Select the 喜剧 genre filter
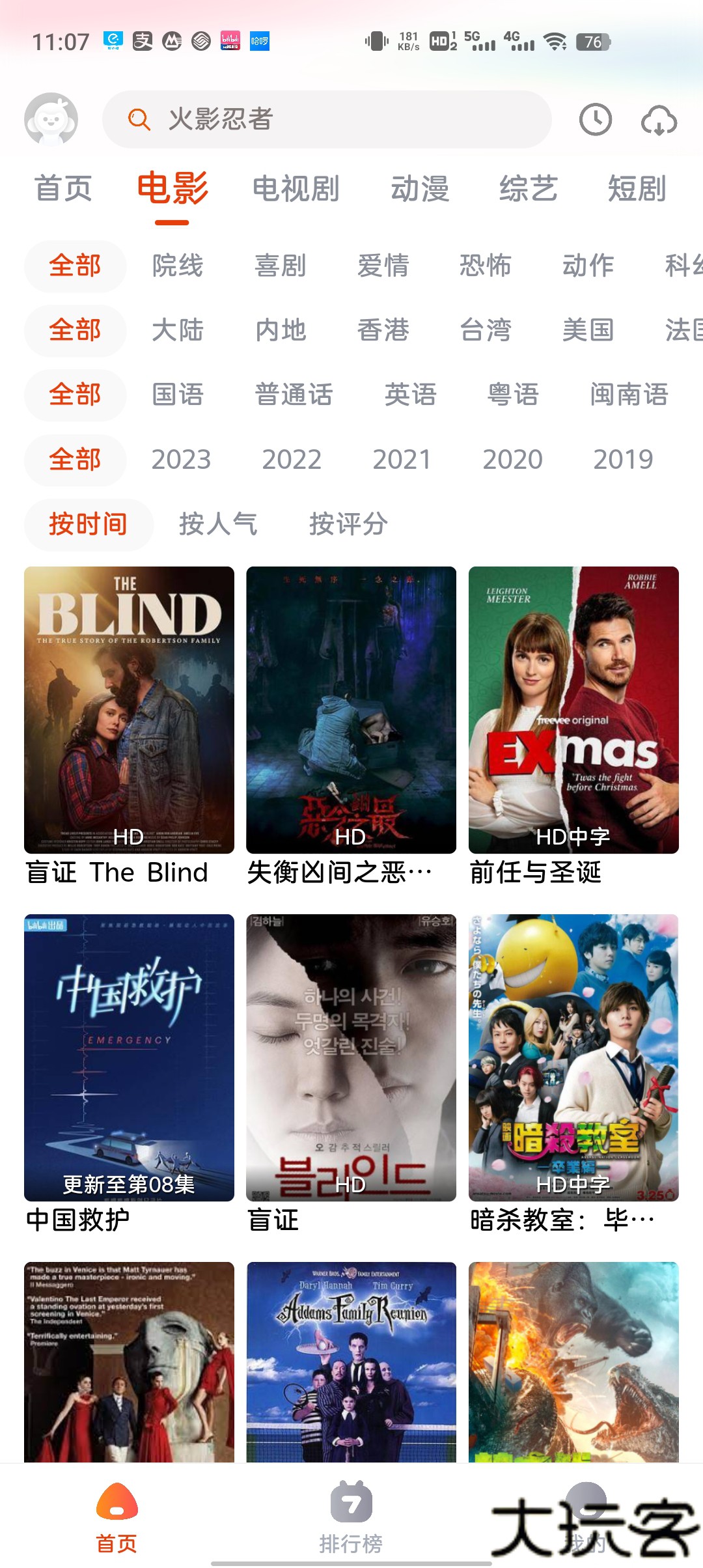703x1568 pixels. pos(281,266)
